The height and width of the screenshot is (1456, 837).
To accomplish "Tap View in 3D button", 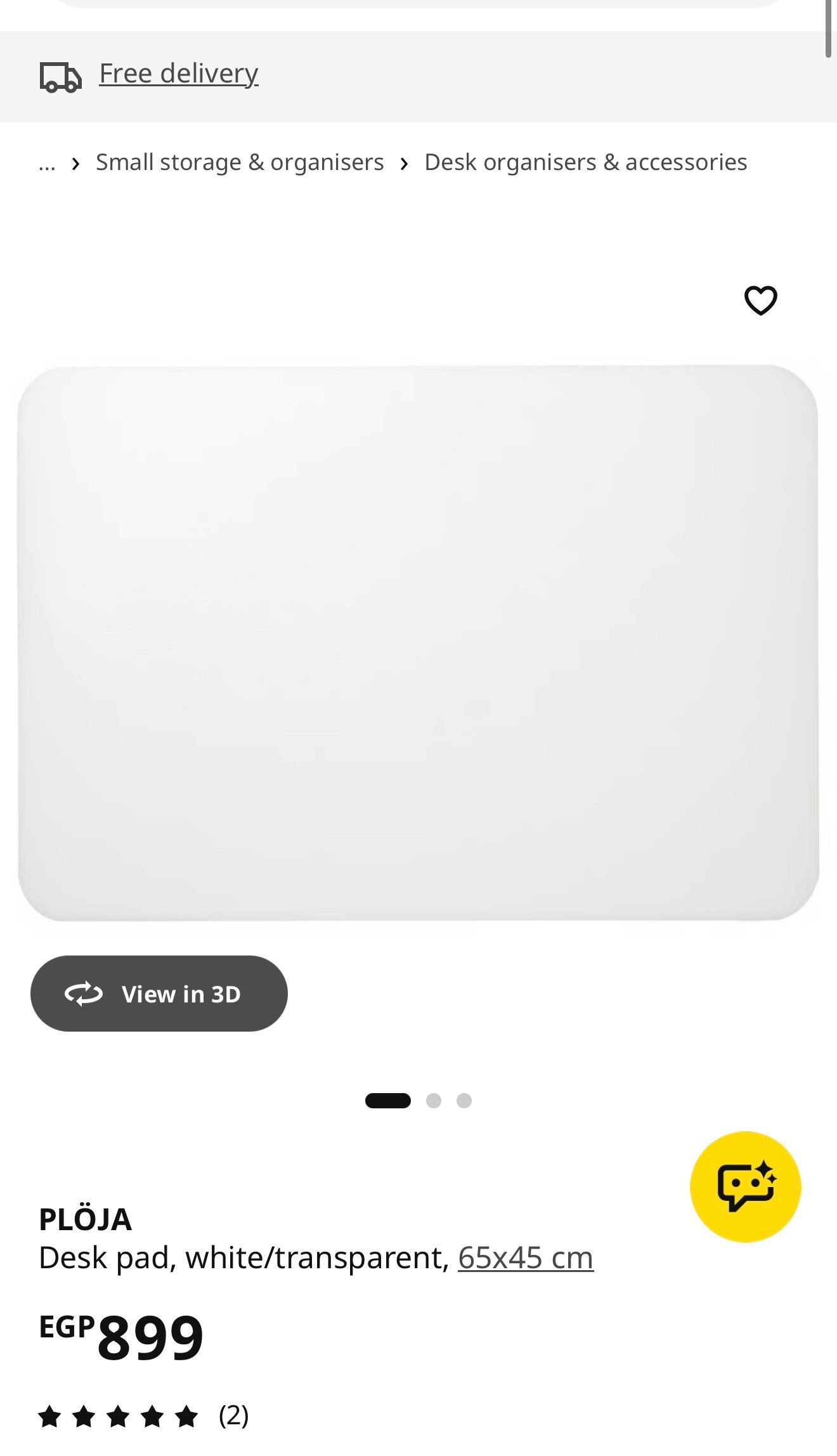I will pyautogui.click(x=159, y=994).
